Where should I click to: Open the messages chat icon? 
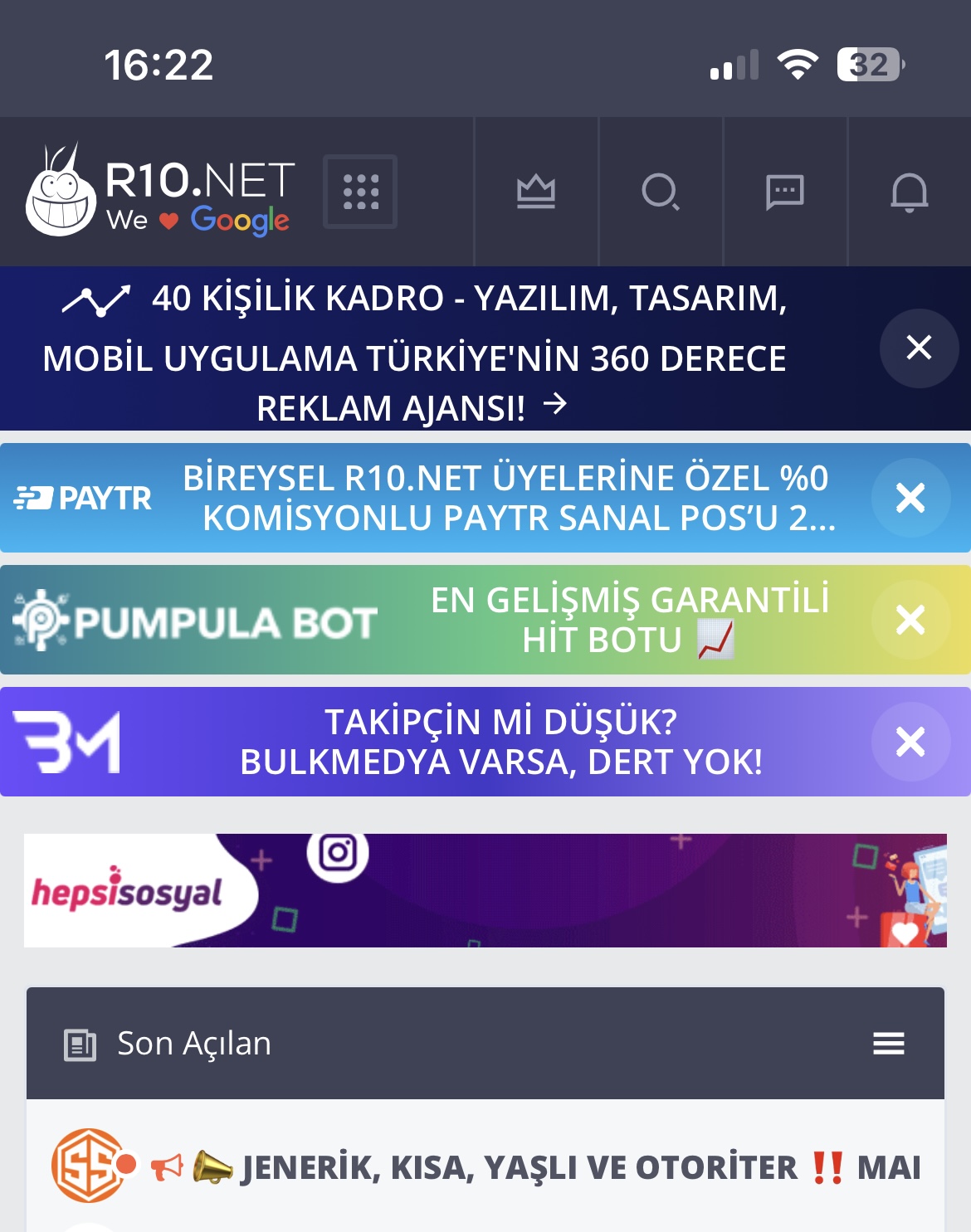[x=785, y=192]
